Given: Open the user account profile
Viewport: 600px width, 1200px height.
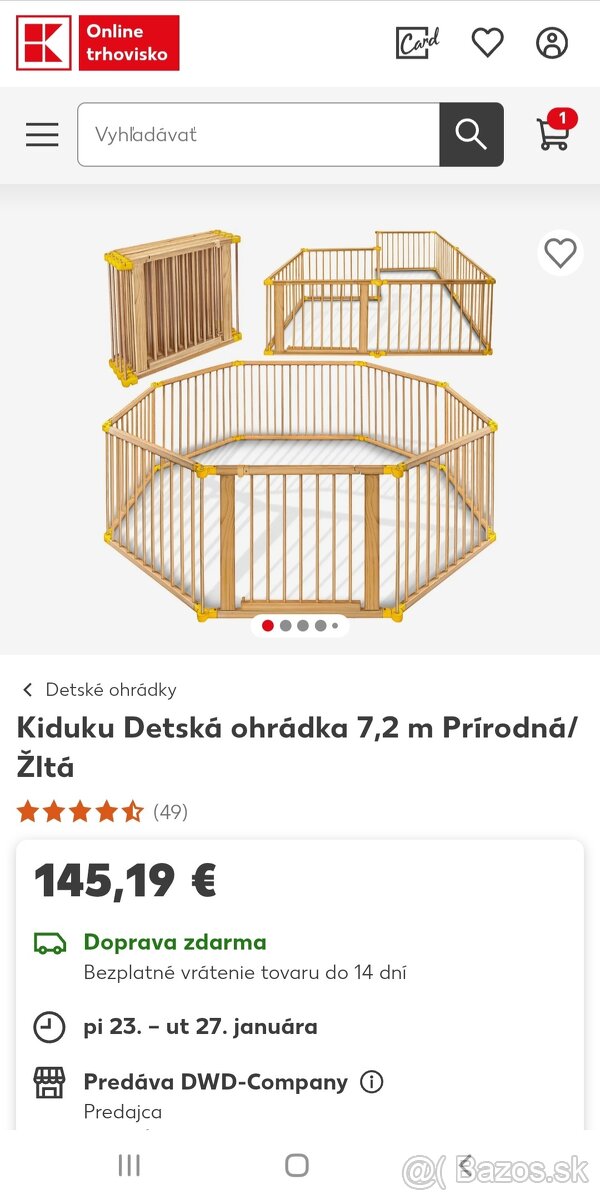Looking at the screenshot, I should click(x=551, y=43).
